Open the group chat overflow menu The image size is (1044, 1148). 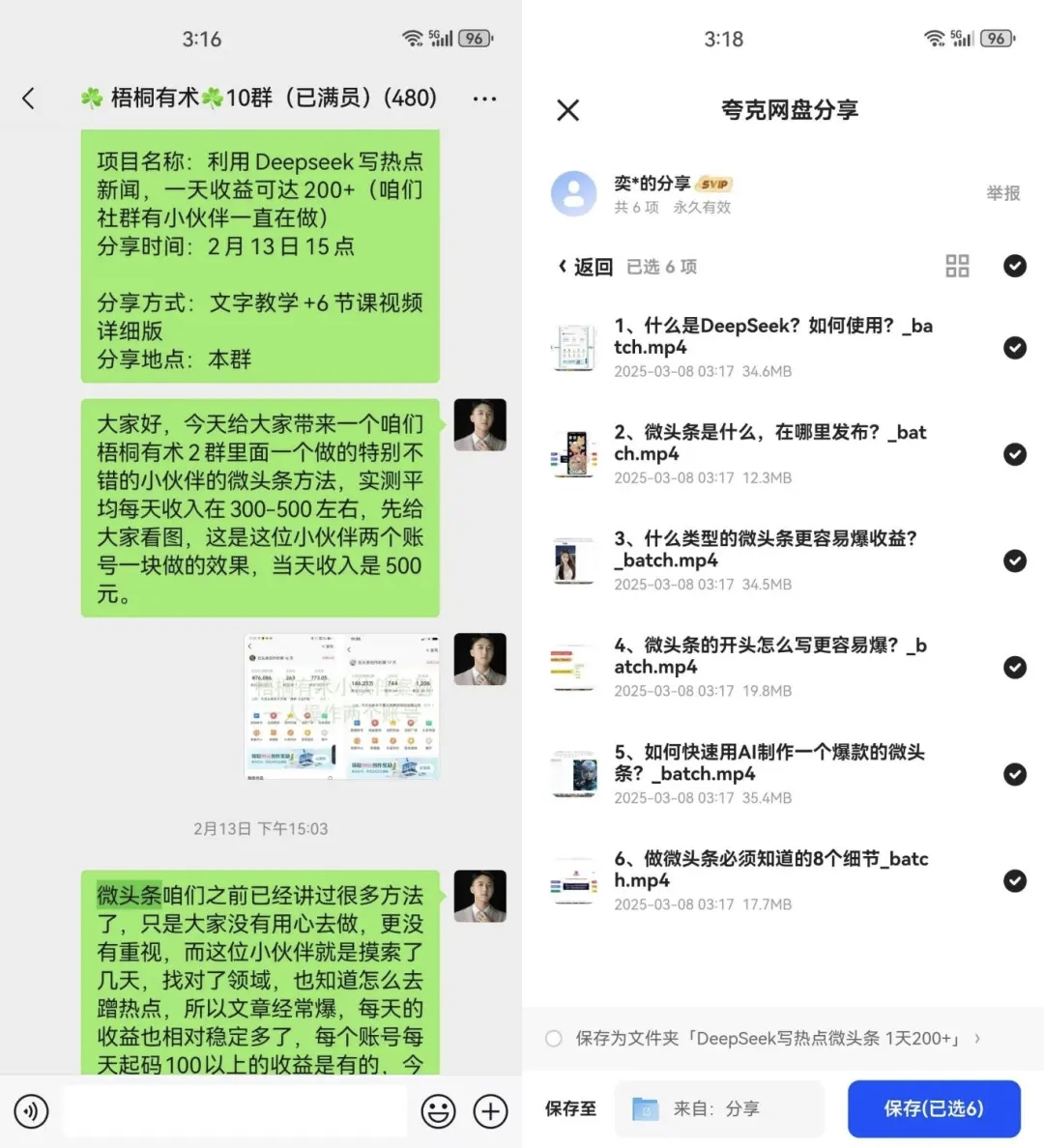click(484, 98)
